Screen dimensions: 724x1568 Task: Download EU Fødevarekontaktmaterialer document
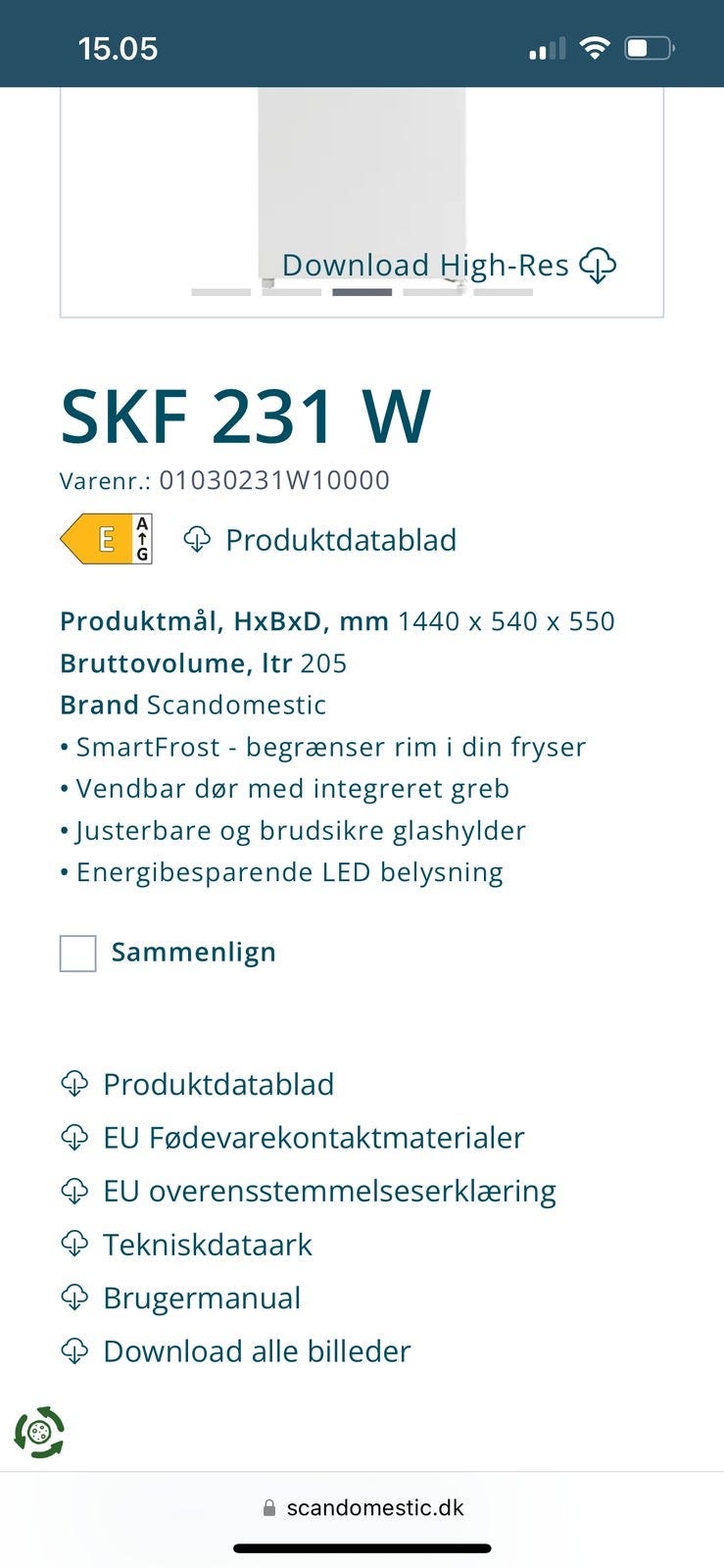point(293,1138)
